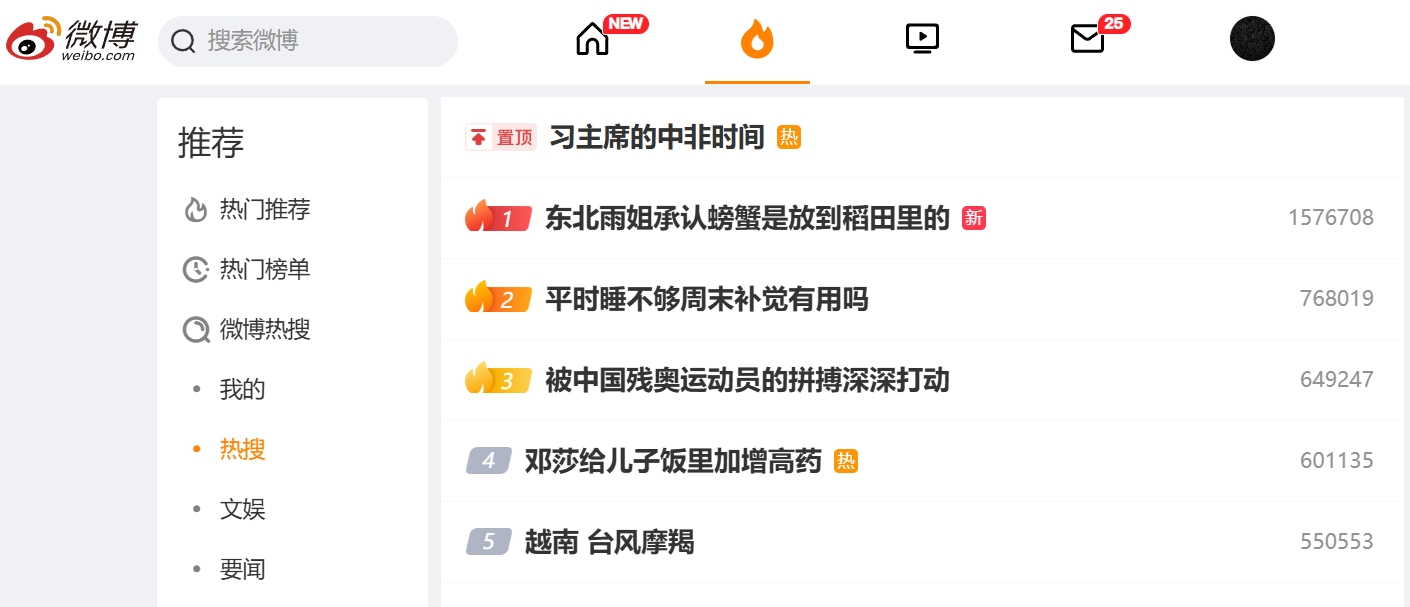Open the 要闻 category
The width and height of the screenshot is (1410, 607).
[x=242, y=570]
